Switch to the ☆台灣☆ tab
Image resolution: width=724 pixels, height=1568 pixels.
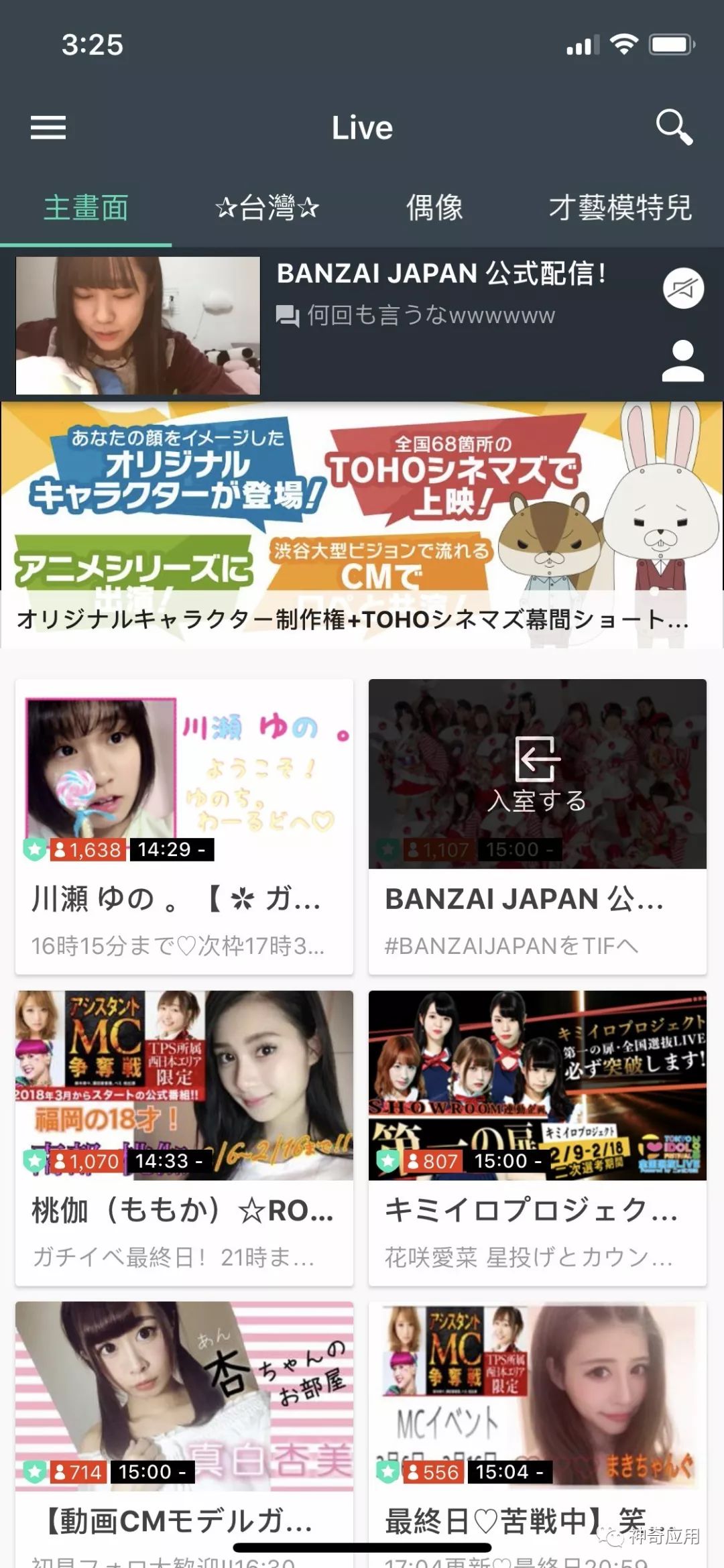(267, 208)
